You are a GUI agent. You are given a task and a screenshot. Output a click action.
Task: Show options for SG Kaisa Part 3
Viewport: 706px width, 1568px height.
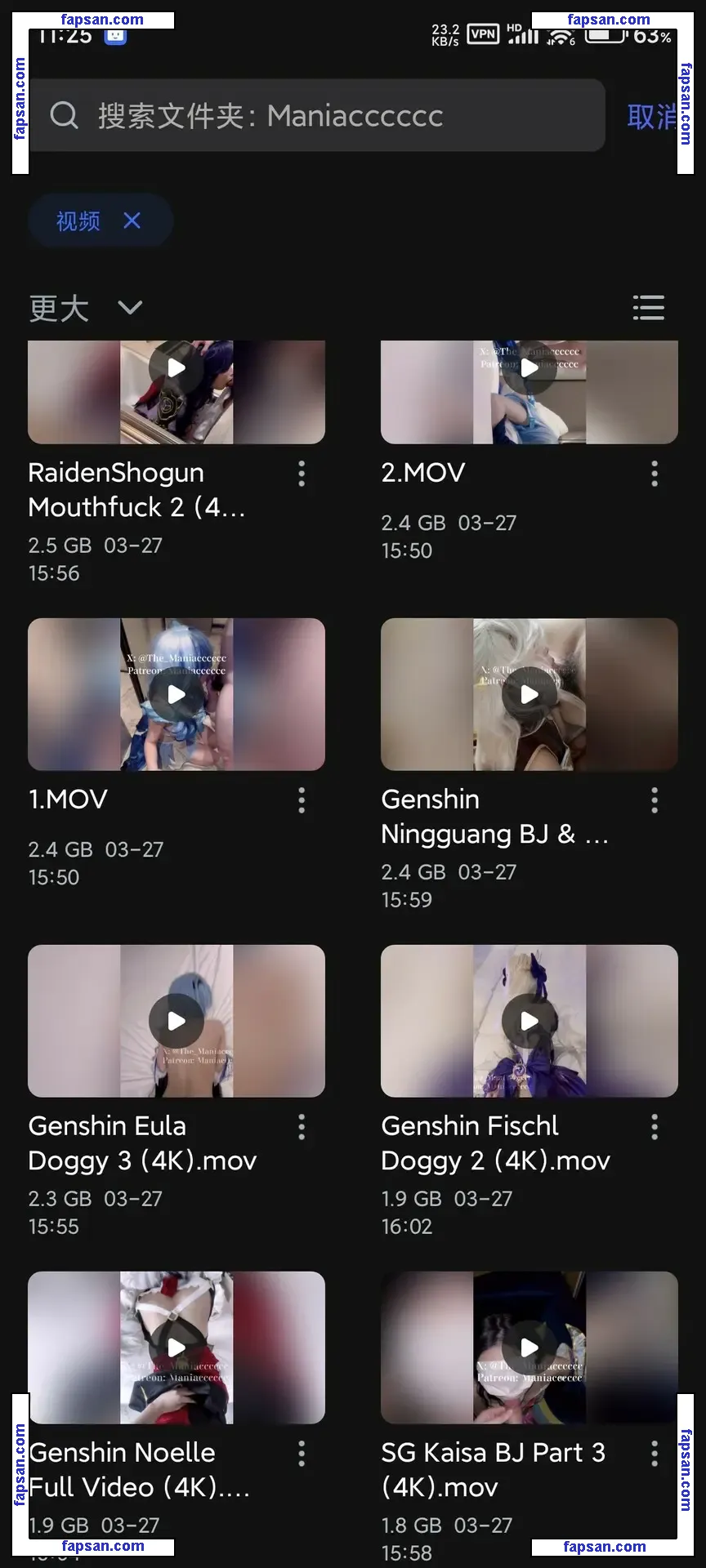click(x=654, y=1454)
